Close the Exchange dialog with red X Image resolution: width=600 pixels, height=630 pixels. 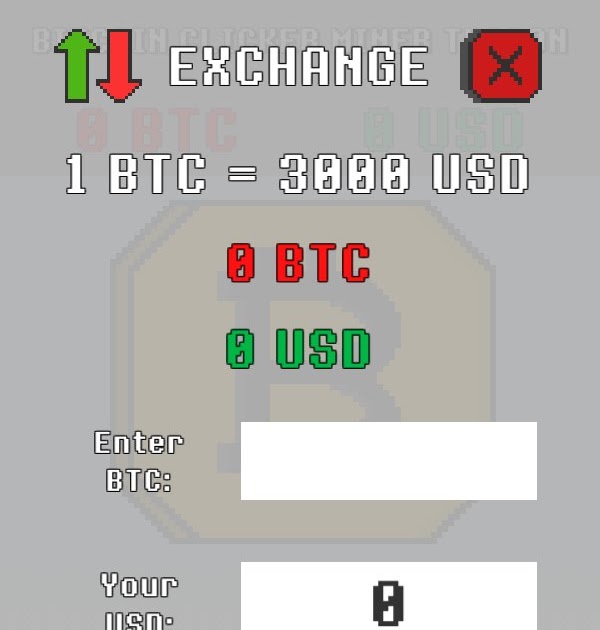pyautogui.click(x=501, y=65)
